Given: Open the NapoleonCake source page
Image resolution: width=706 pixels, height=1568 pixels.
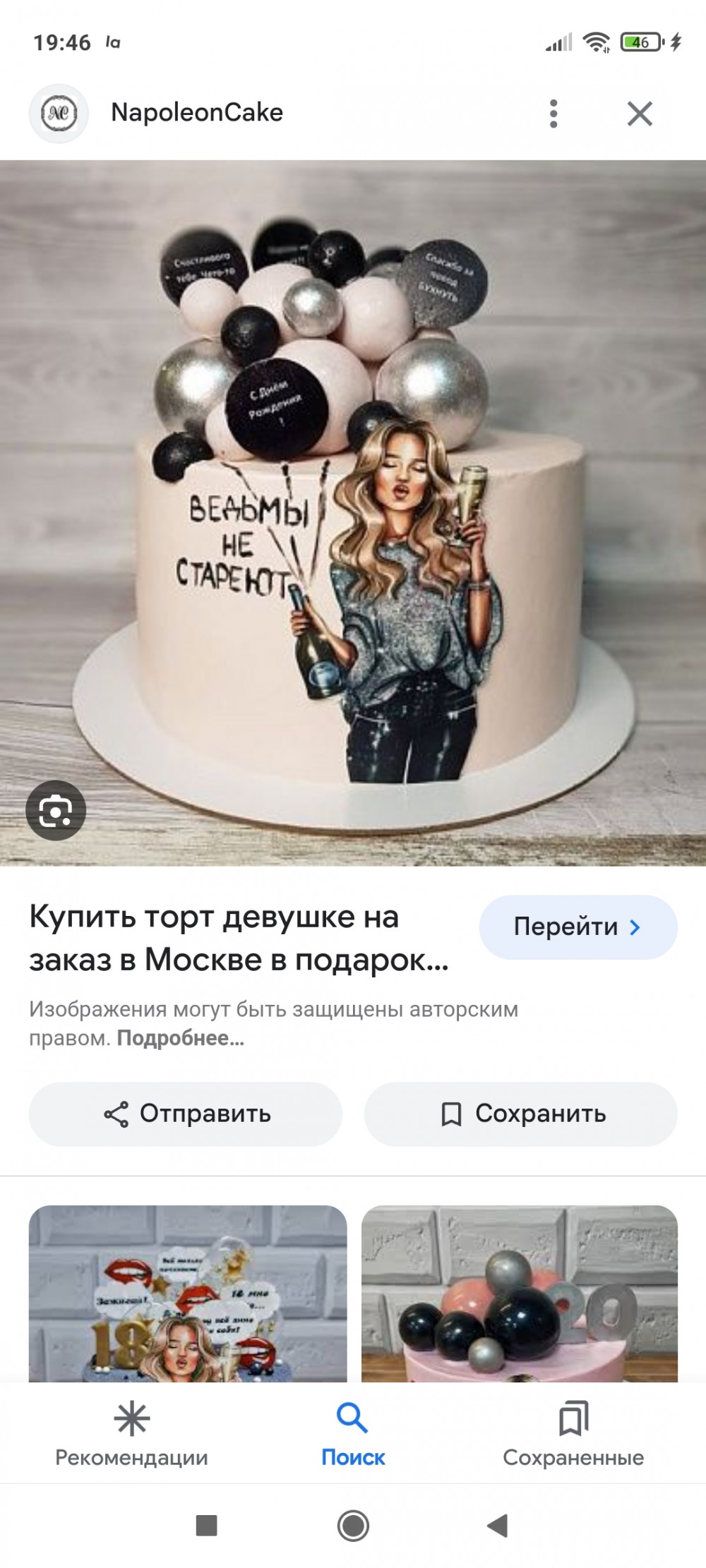Looking at the screenshot, I should tap(197, 113).
